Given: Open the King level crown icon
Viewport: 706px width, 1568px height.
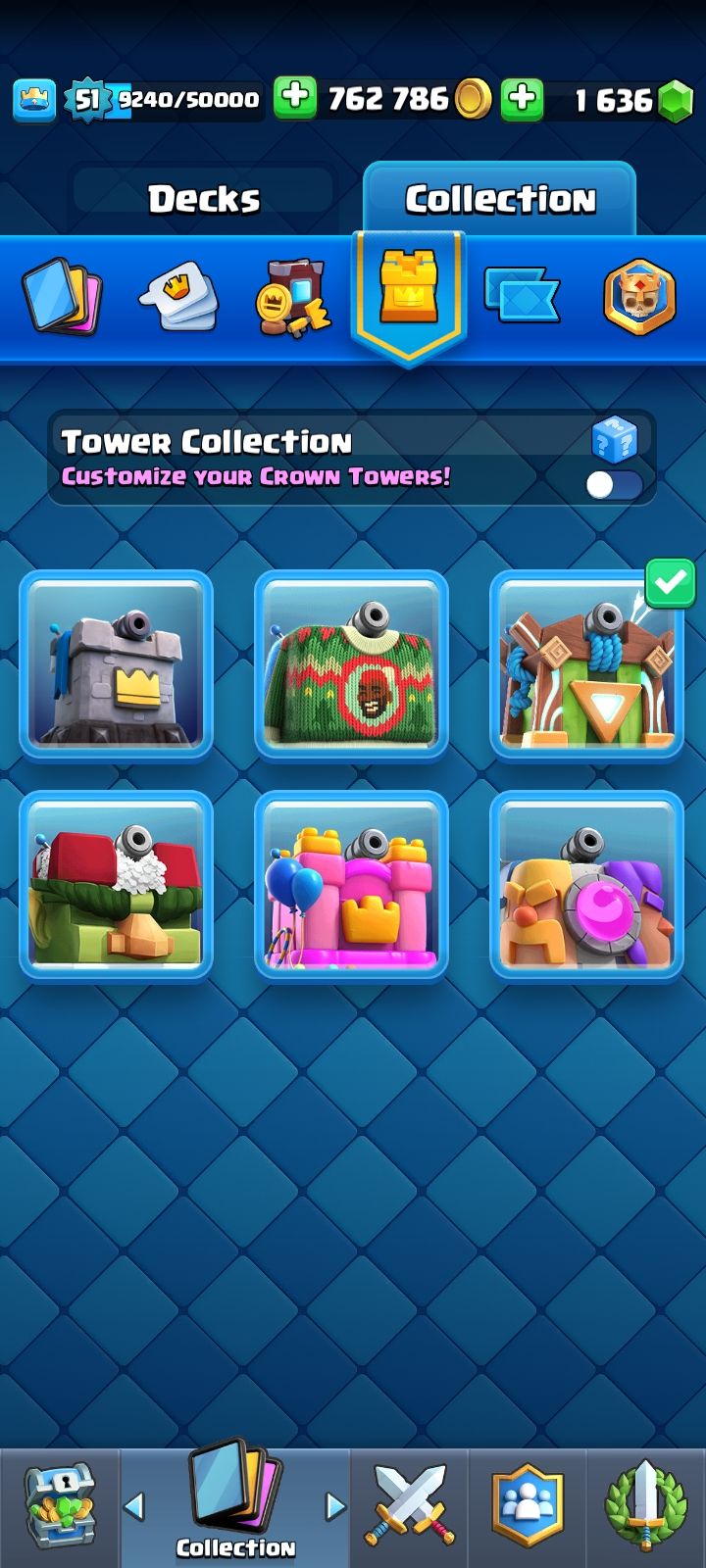Looking at the screenshot, I should click(x=34, y=100).
